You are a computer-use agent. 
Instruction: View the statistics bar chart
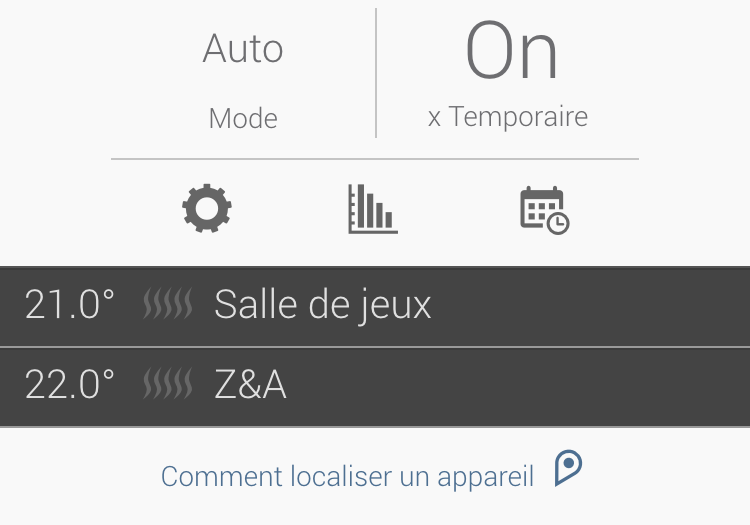[372, 209]
